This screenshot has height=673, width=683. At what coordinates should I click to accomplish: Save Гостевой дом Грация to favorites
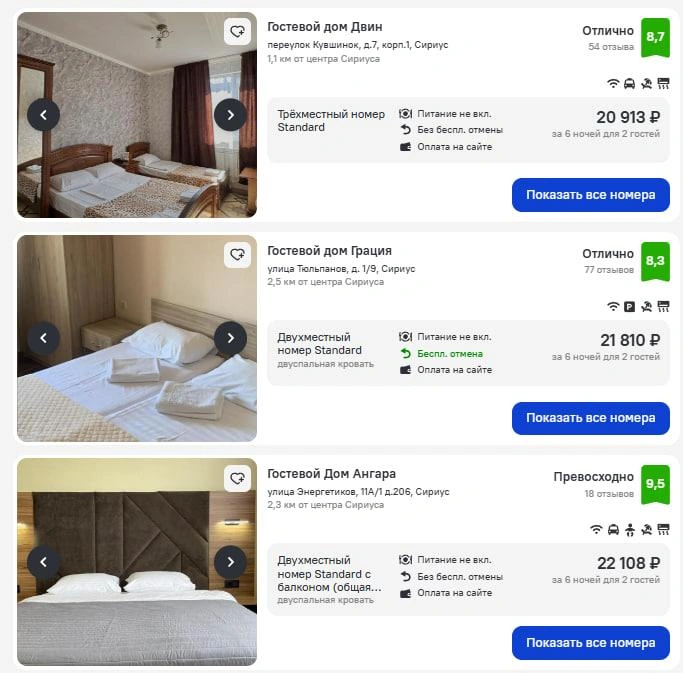[237, 255]
